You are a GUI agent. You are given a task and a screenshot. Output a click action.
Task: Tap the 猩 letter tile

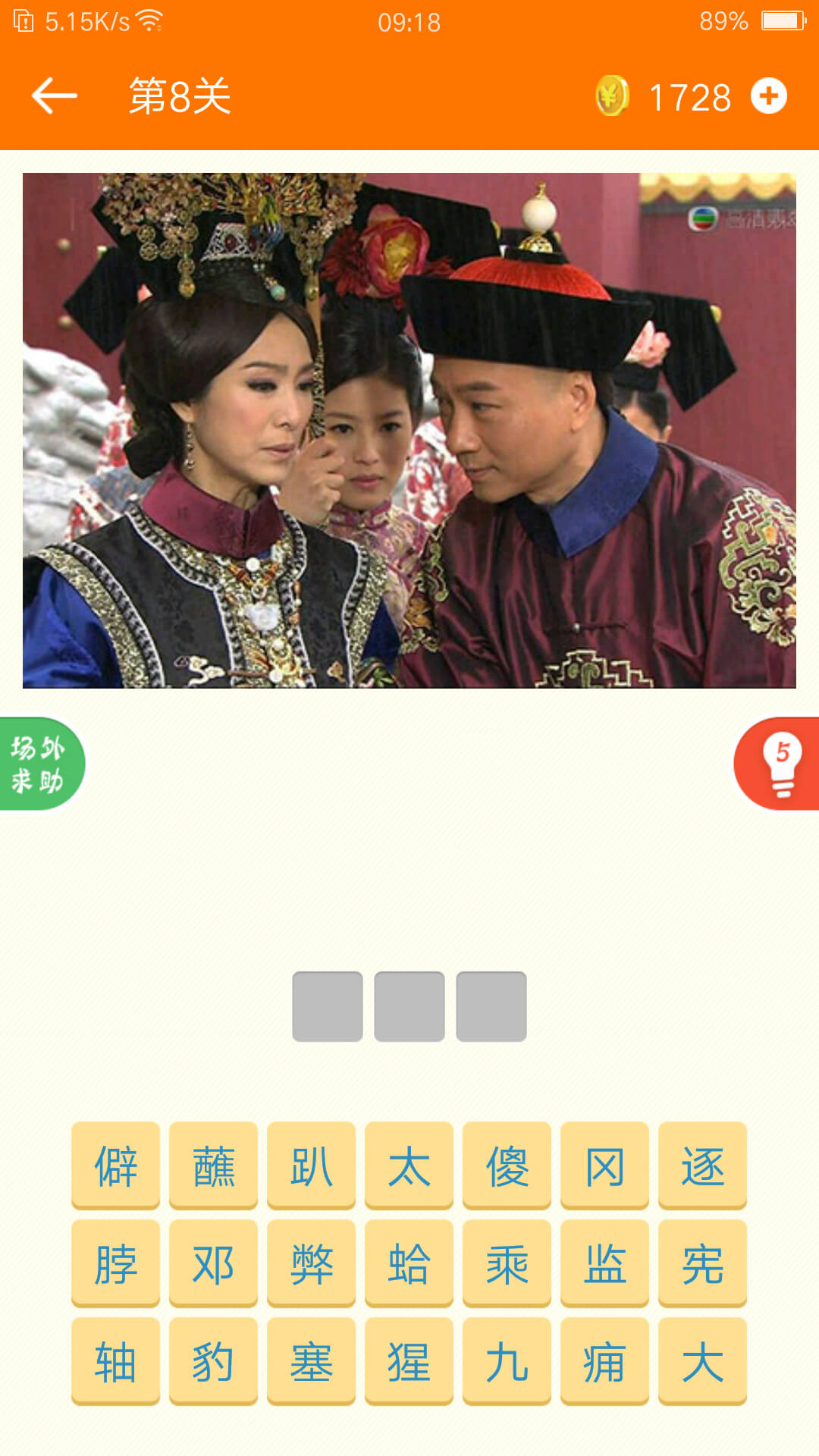pos(409,1361)
